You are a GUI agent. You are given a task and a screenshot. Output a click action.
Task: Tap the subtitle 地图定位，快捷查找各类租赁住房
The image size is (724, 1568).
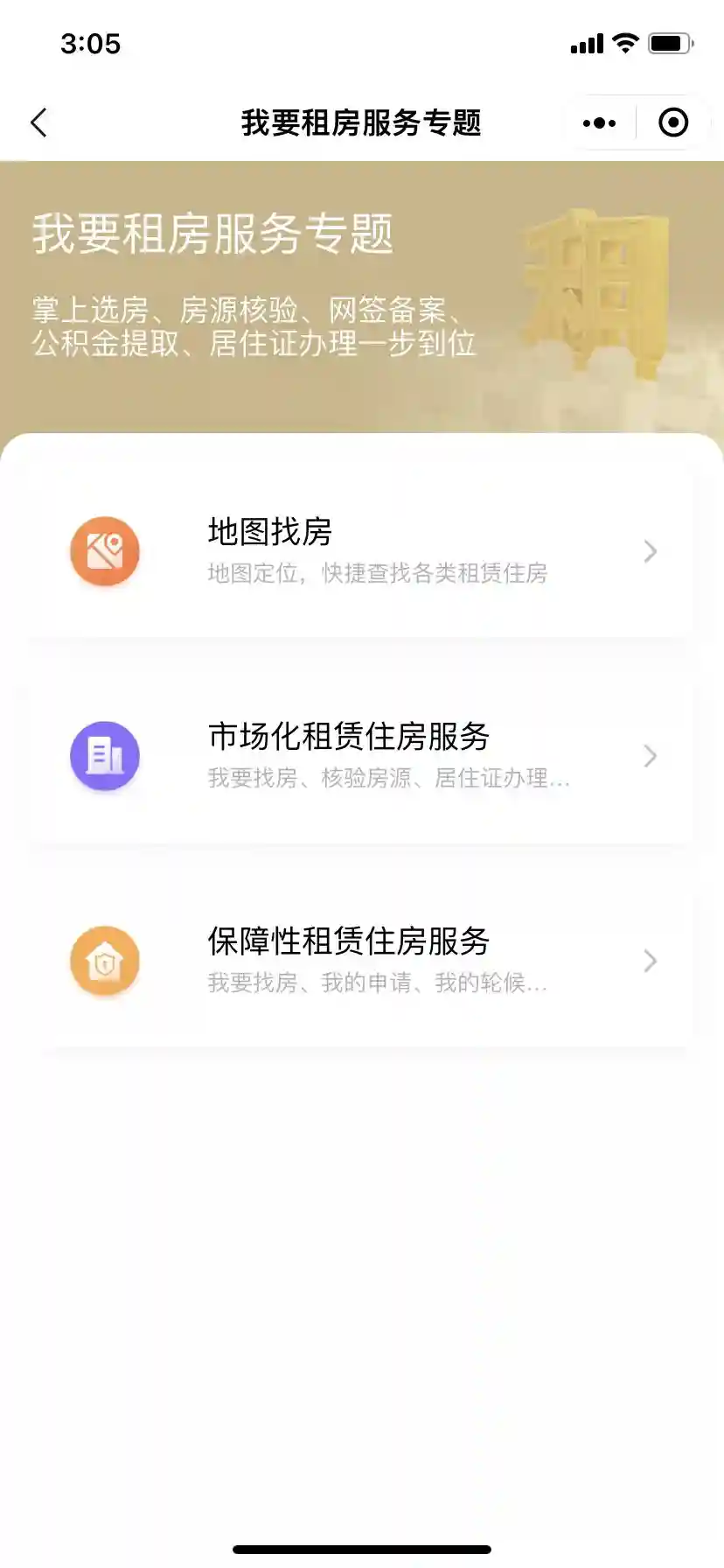coord(377,574)
